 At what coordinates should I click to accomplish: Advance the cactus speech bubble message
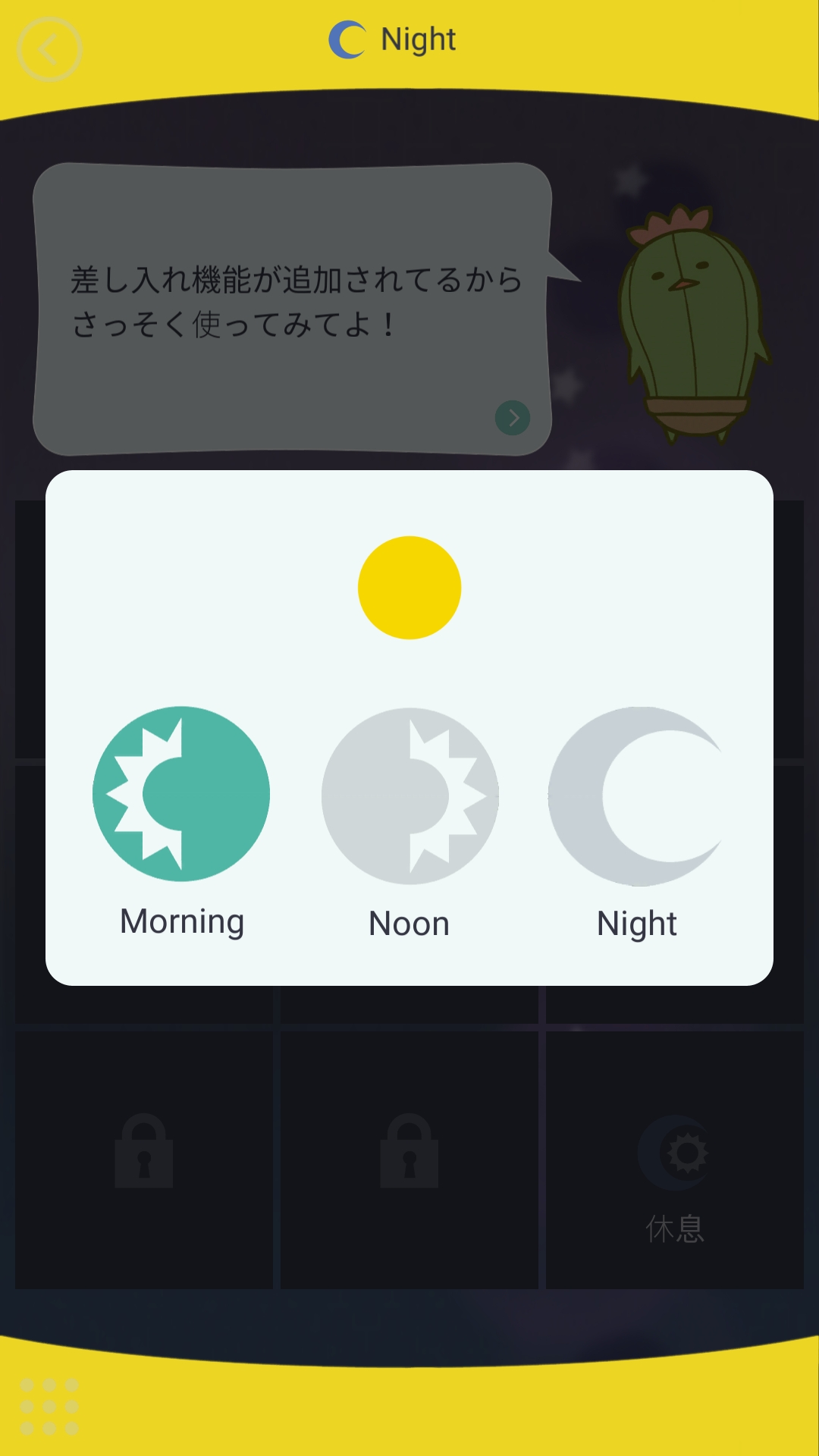pyautogui.click(x=513, y=418)
